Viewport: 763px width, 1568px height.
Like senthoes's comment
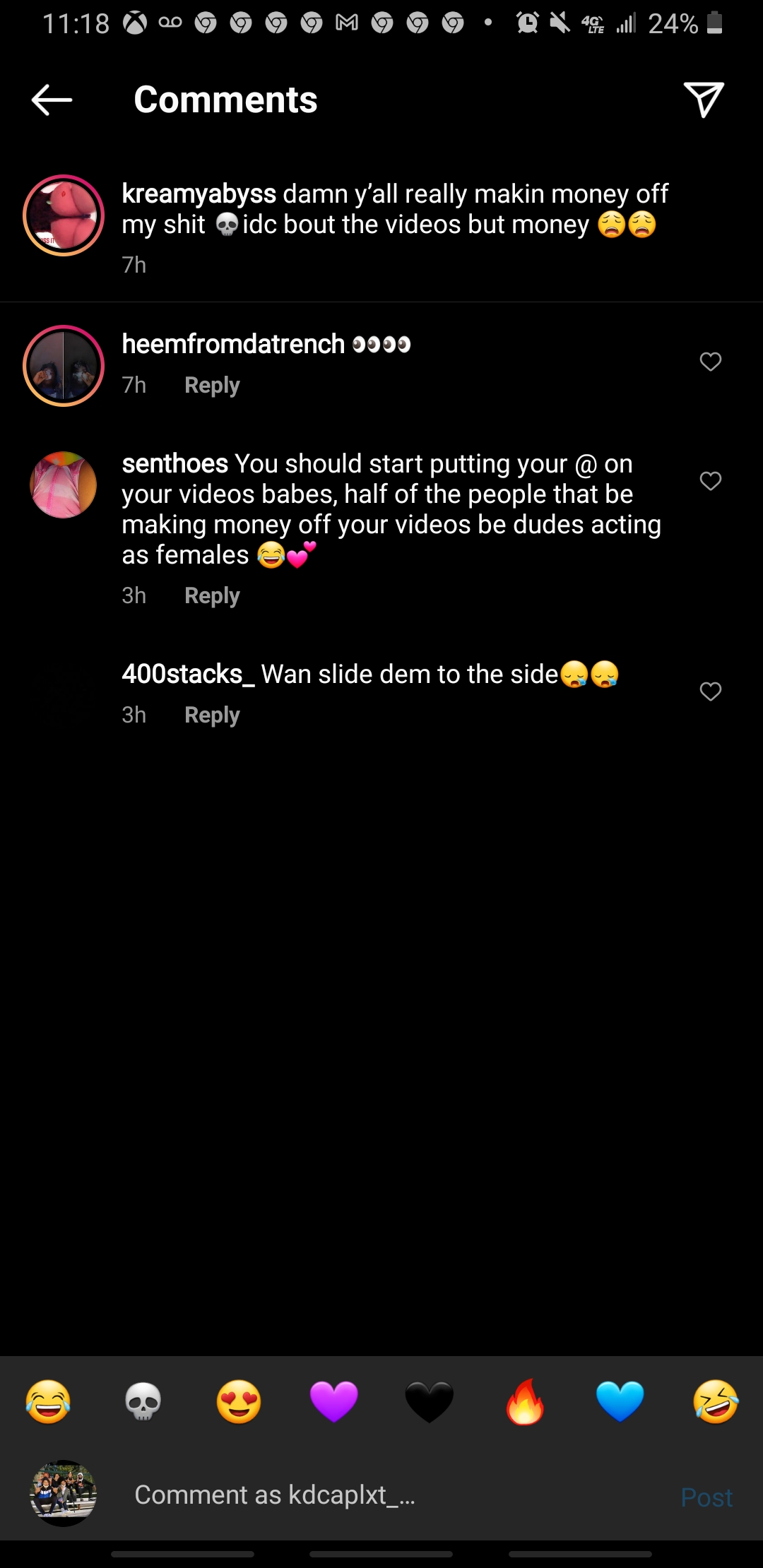(710, 481)
